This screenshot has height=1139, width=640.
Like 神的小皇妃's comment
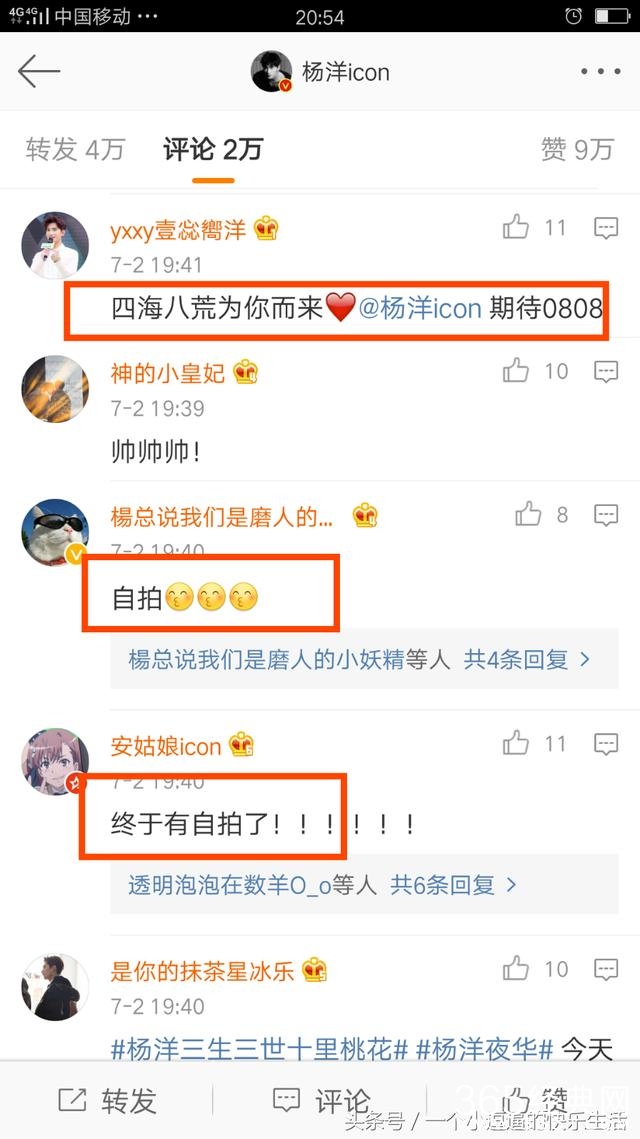(x=517, y=371)
